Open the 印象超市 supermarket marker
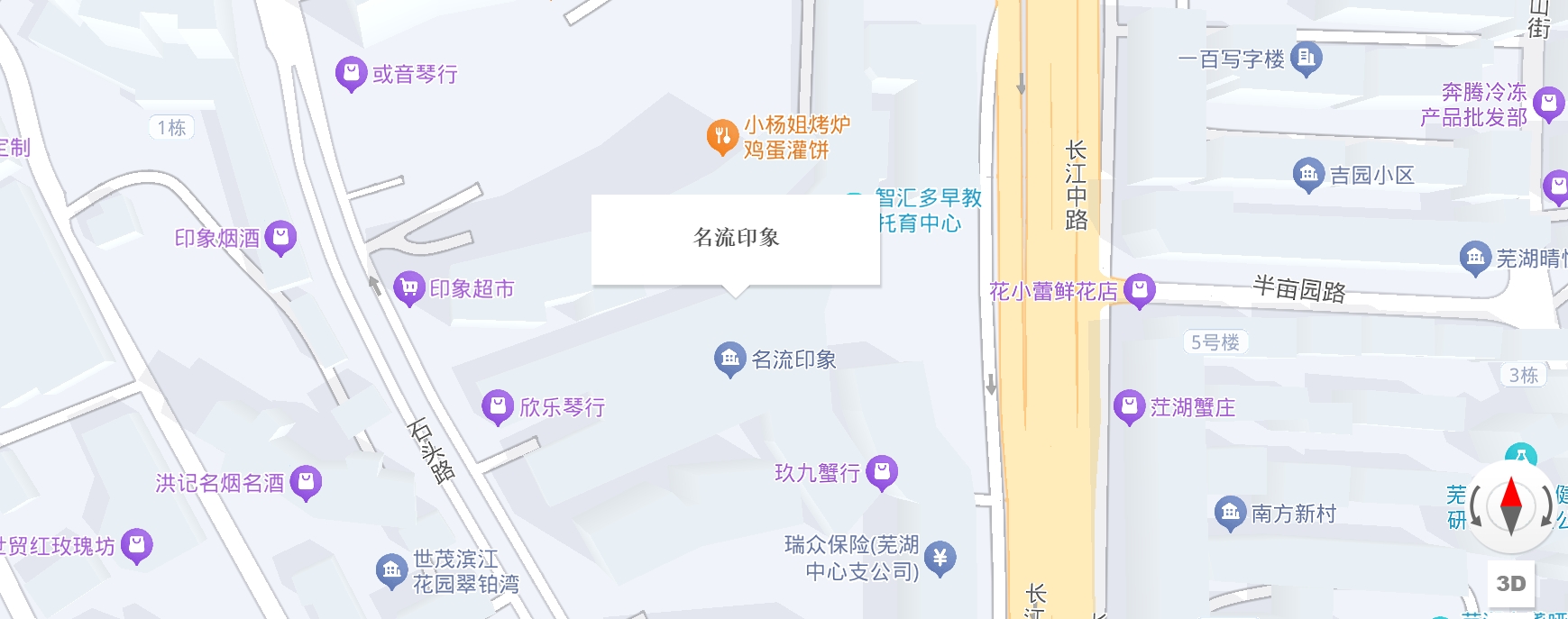 coord(409,288)
